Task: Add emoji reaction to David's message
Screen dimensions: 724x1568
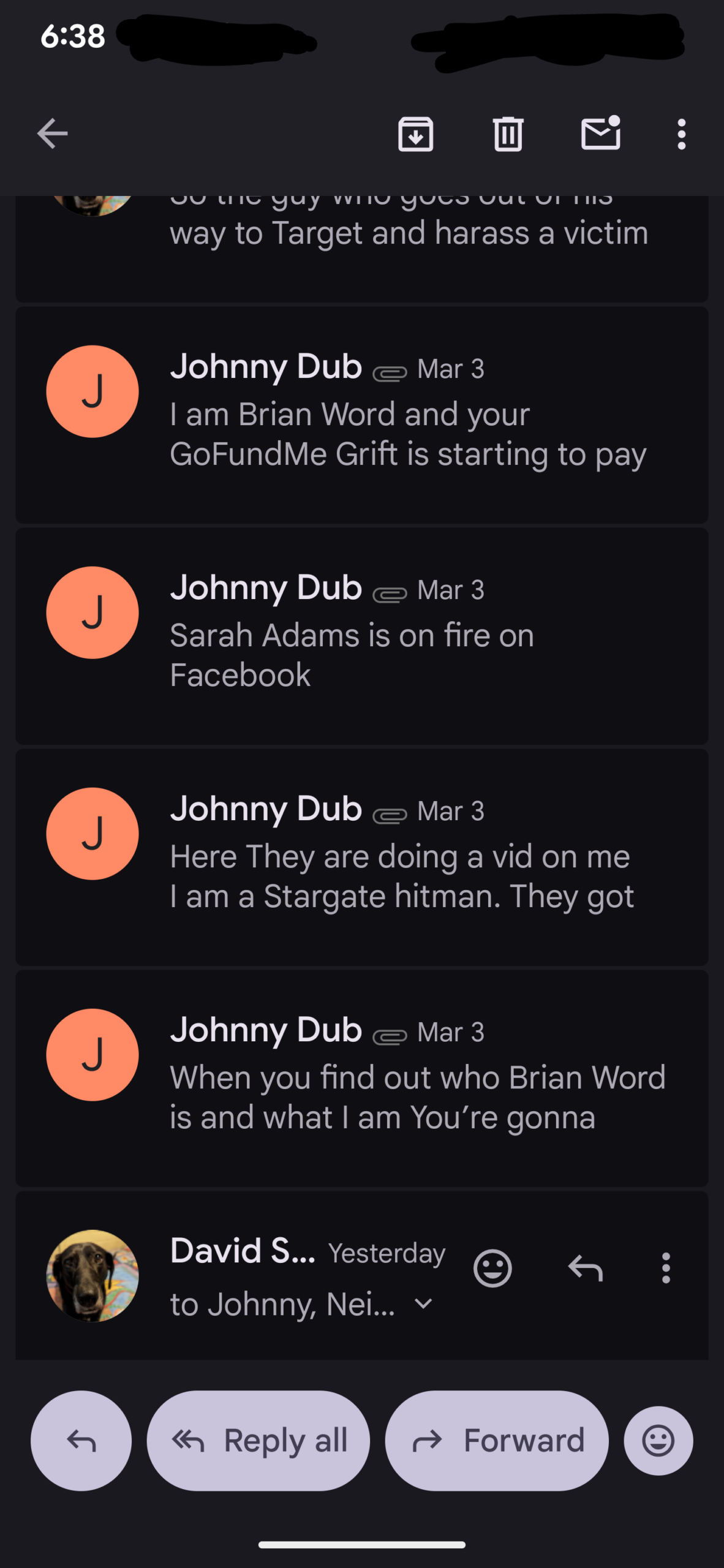Action: pyautogui.click(x=492, y=1268)
